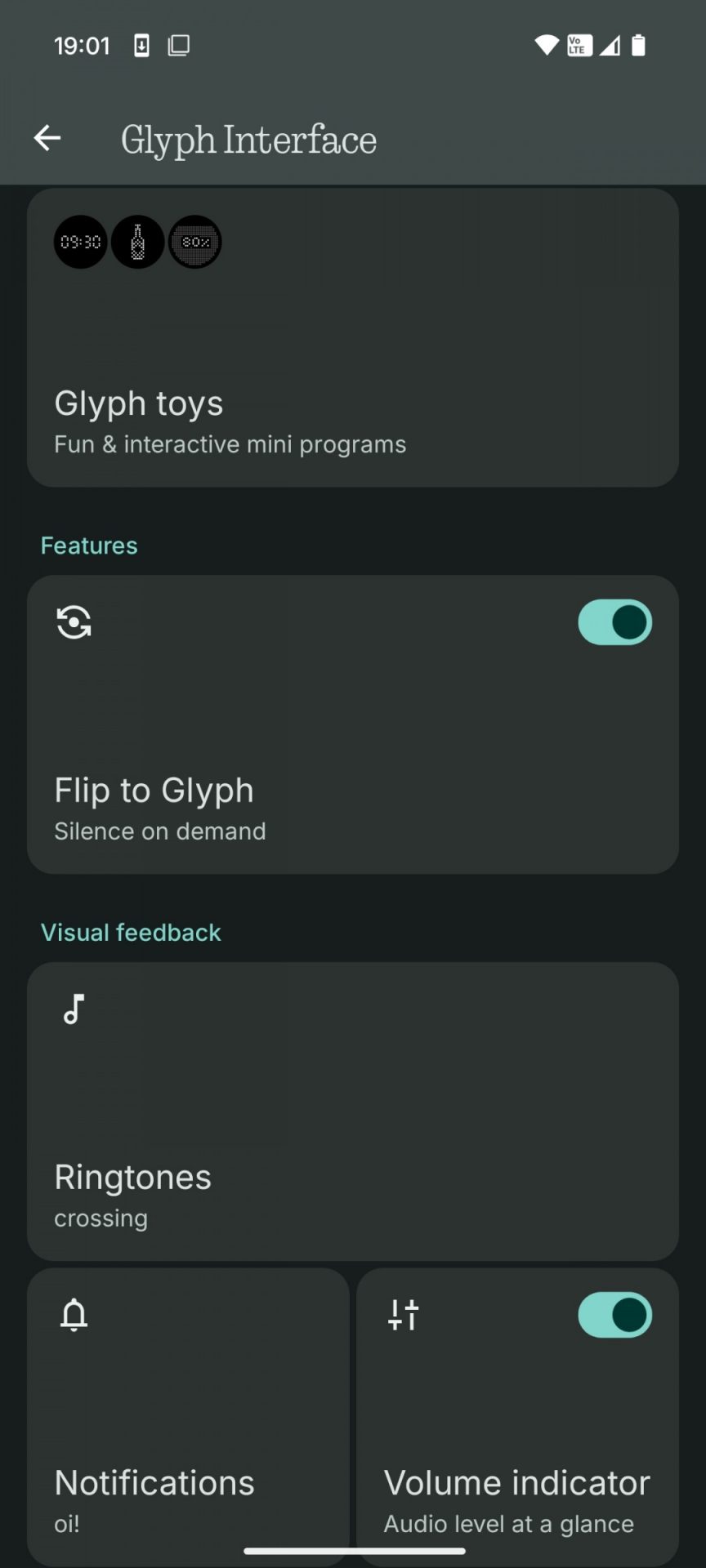Turn off the Volume indicator switch
The image size is (706, 1568).
614,1315
